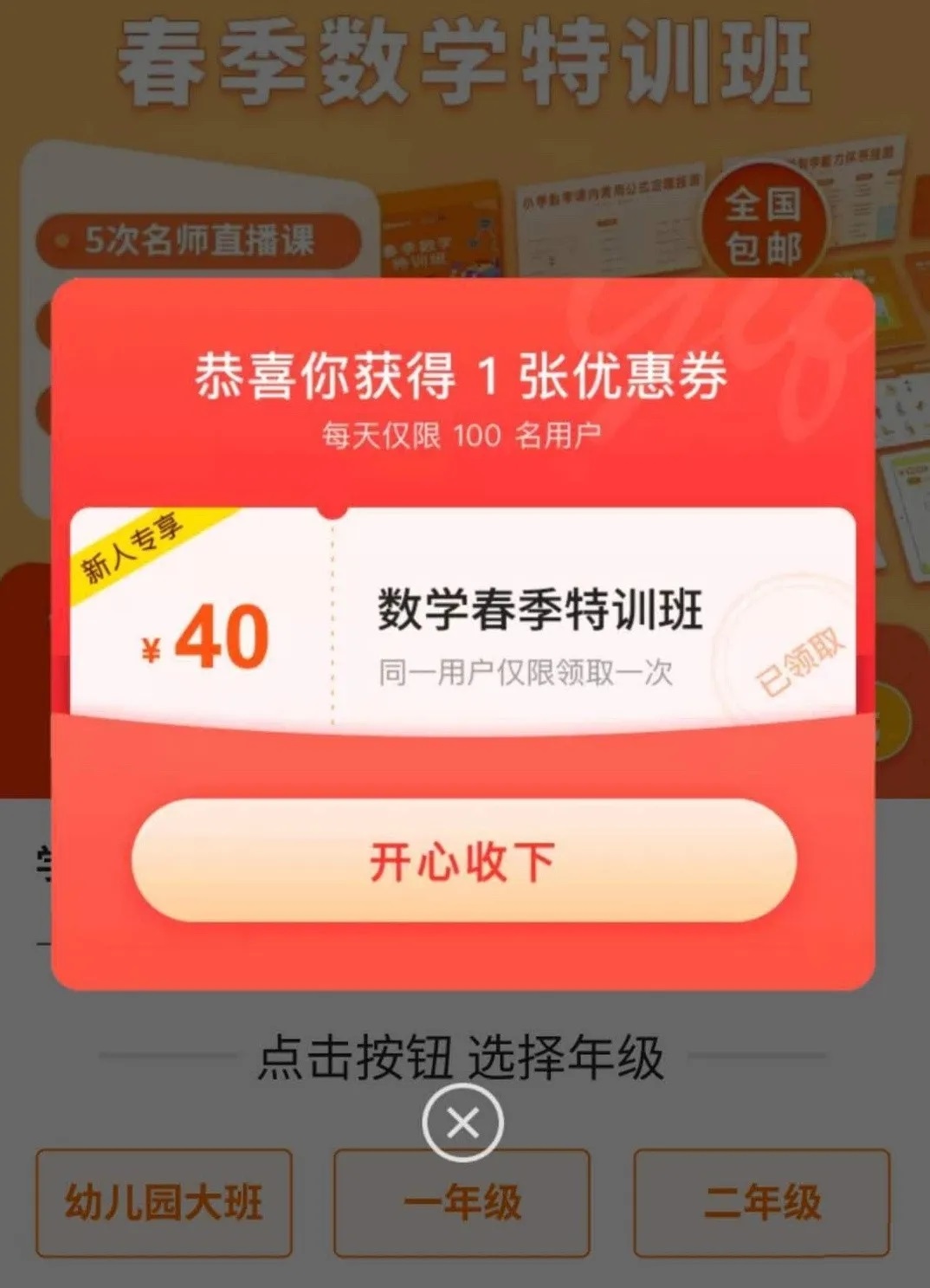Screen dimensions: 930x1288
Task: Close the coupon popup
Action: 463,1123
